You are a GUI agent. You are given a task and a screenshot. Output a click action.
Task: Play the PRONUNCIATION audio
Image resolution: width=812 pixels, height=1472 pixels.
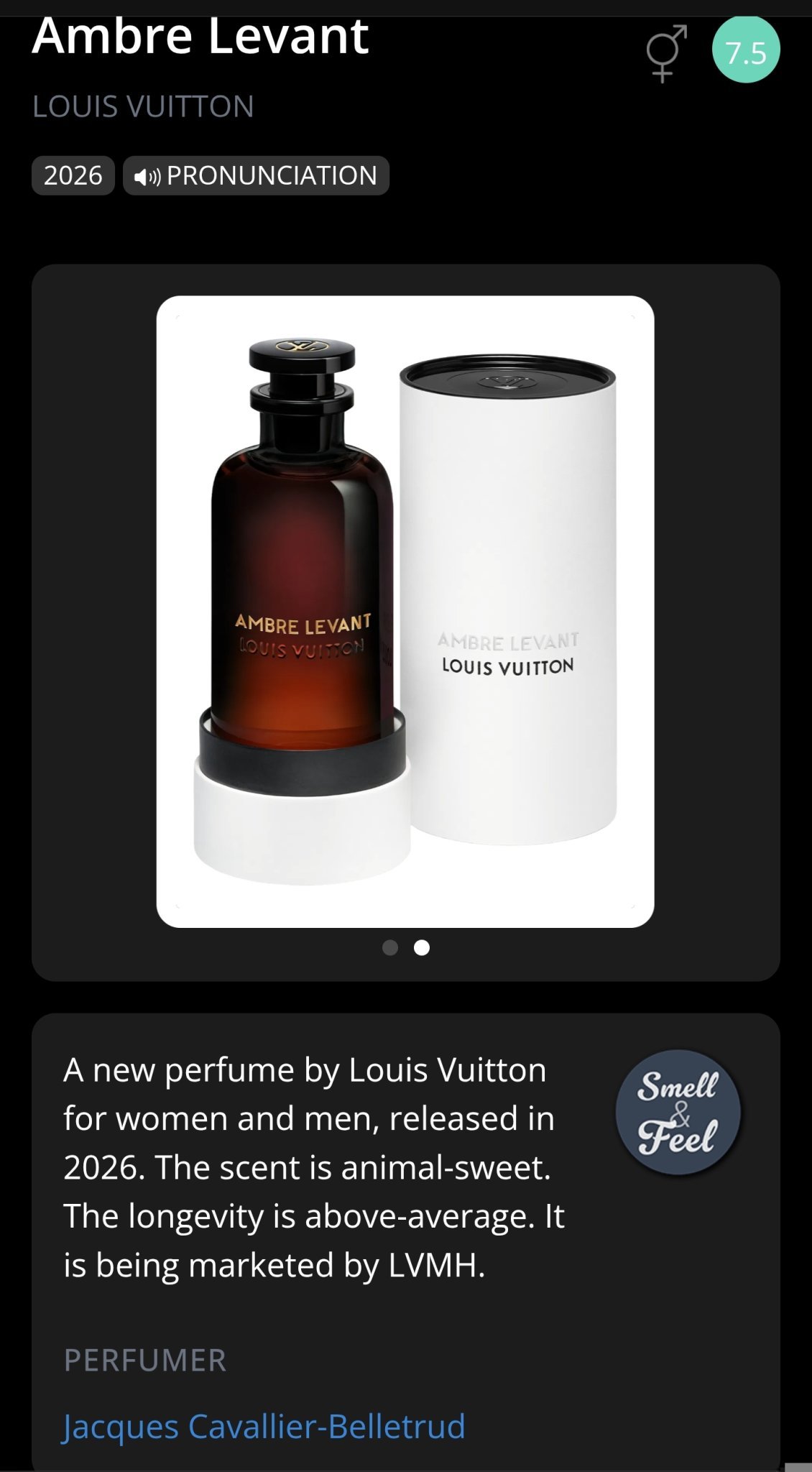click(x=256, y=175)
